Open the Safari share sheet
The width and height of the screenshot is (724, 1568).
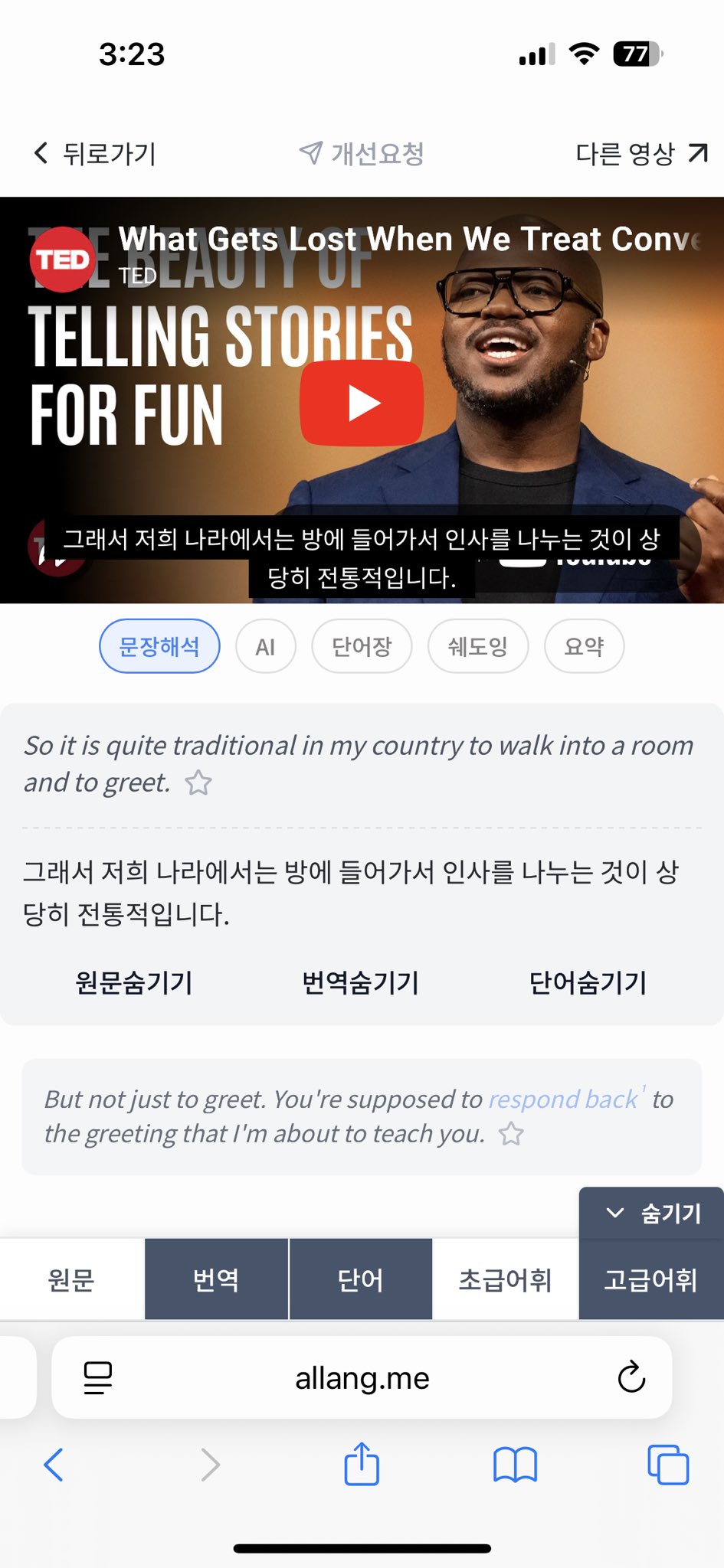pos(362,1465)
